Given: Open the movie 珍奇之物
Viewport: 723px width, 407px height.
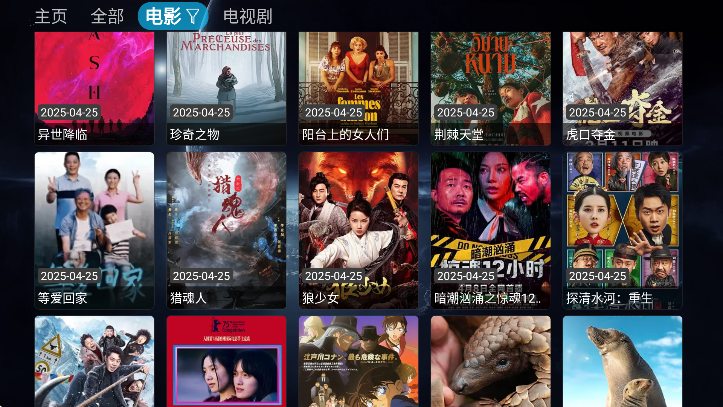Looking at the screenshot, I should 226,85.
